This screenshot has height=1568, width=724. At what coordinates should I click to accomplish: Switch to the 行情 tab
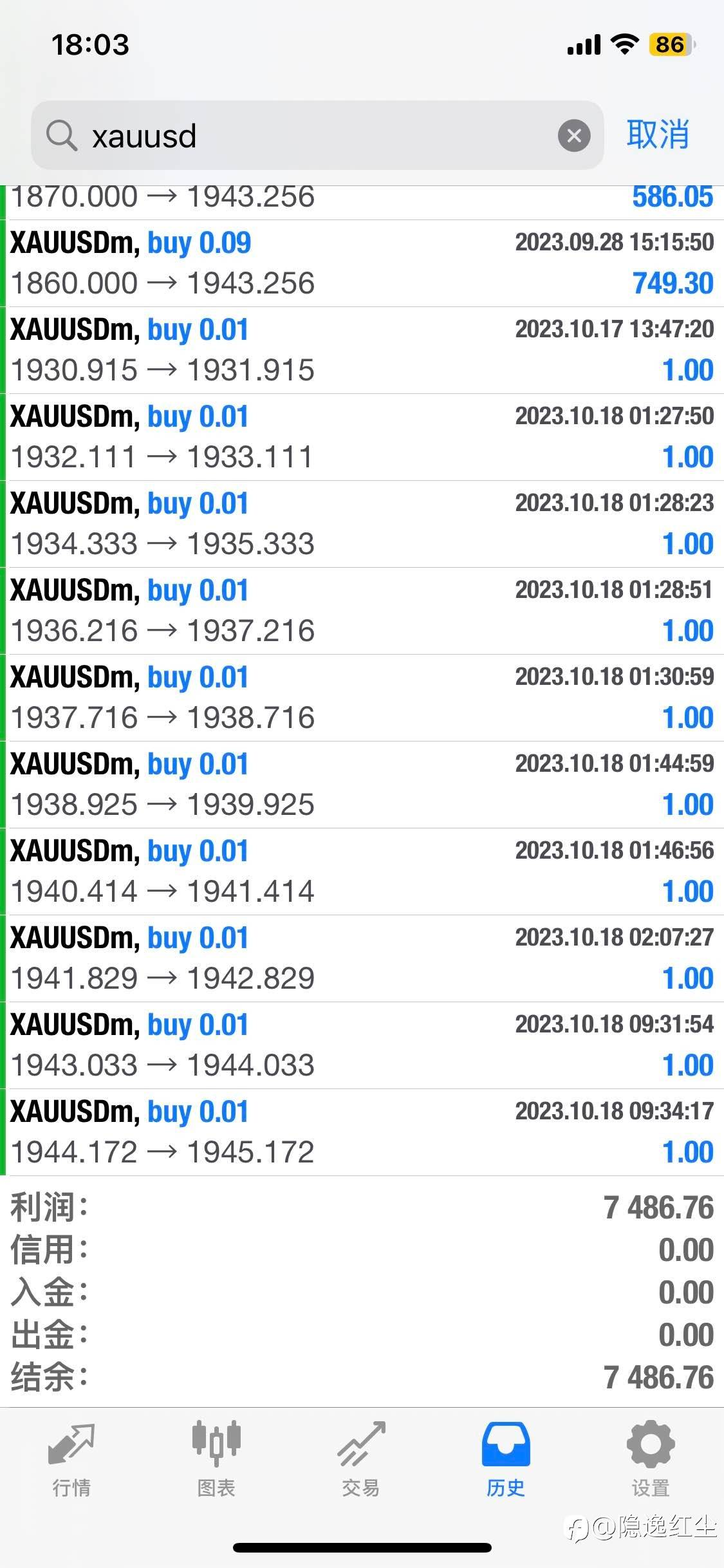(x=71, y=1459)
